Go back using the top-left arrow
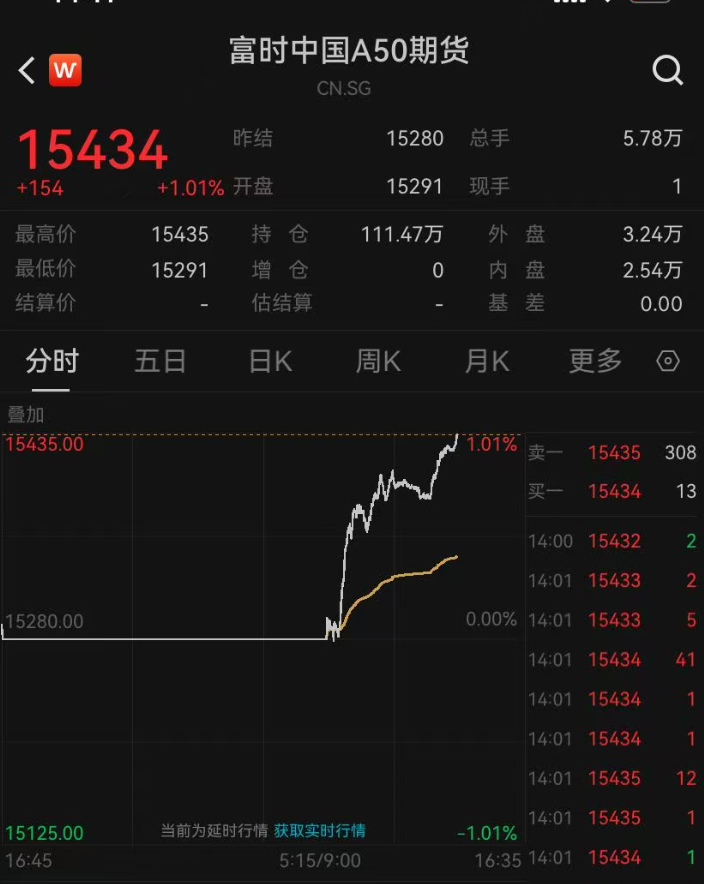The height and width of the screenshot is (884, 704). (27, 70)
